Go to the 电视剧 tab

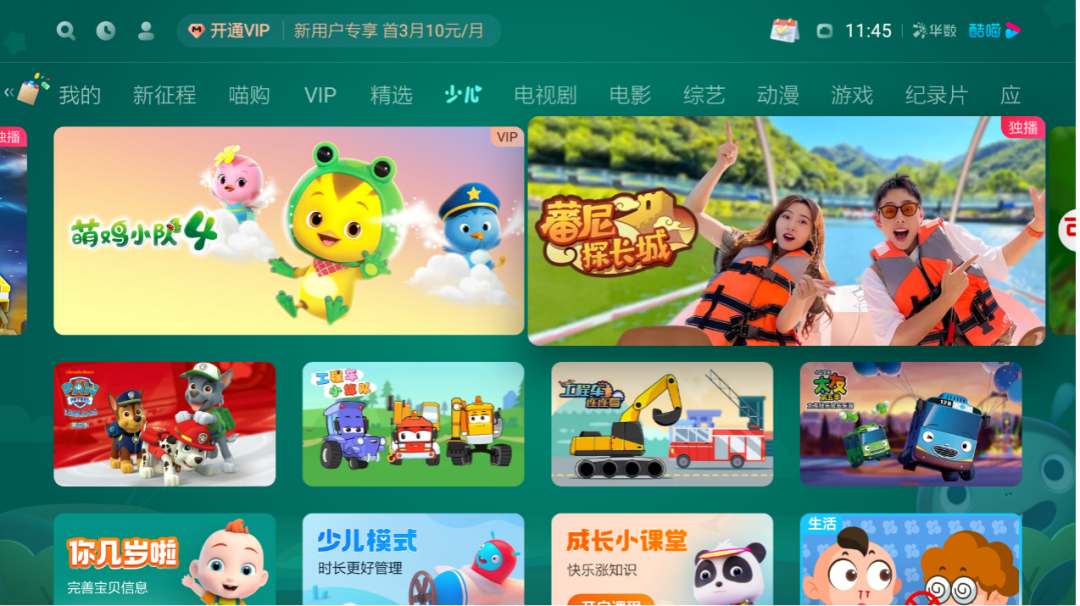545,95
